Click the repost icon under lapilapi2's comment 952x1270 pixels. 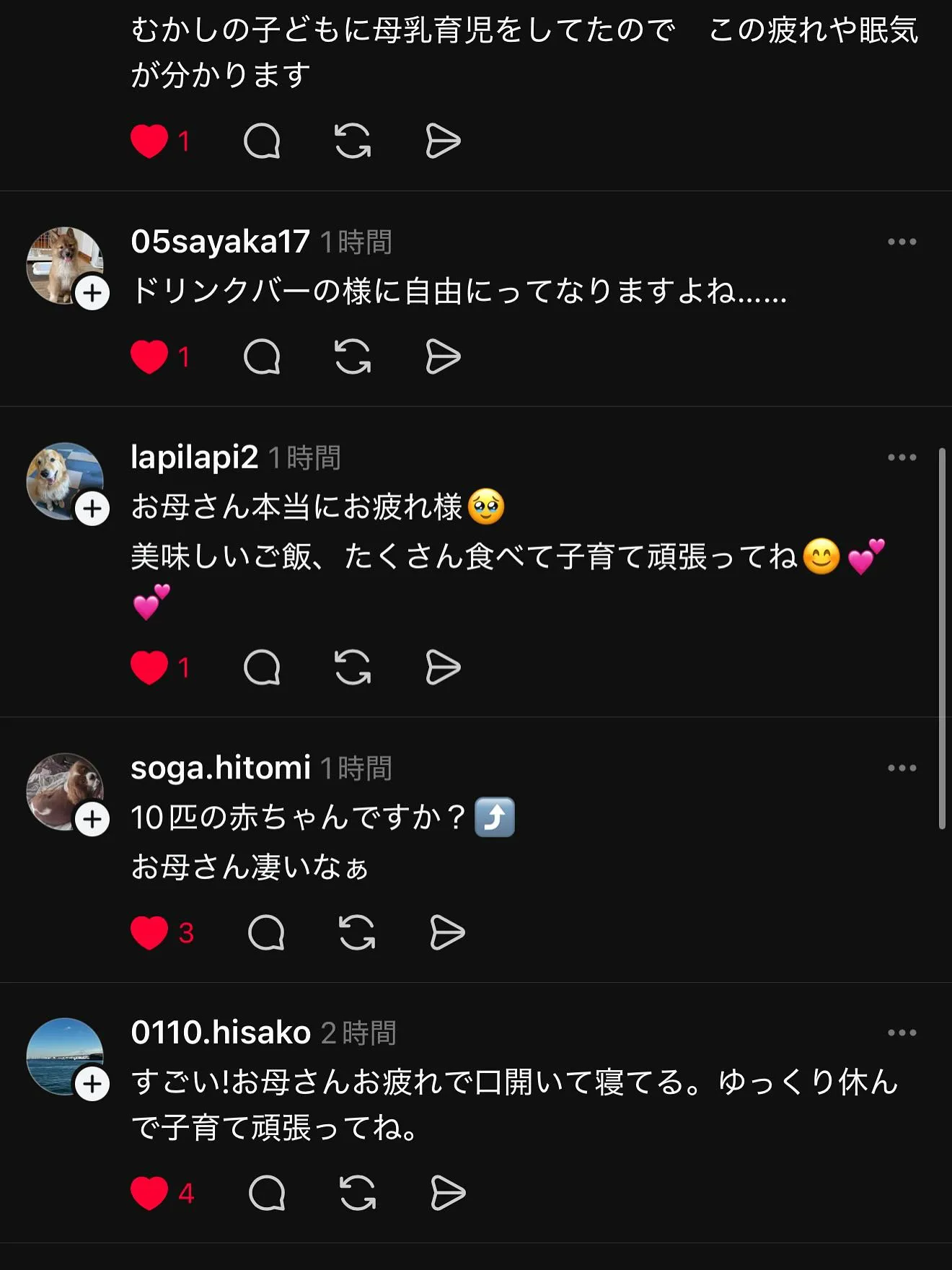point(353,667)
